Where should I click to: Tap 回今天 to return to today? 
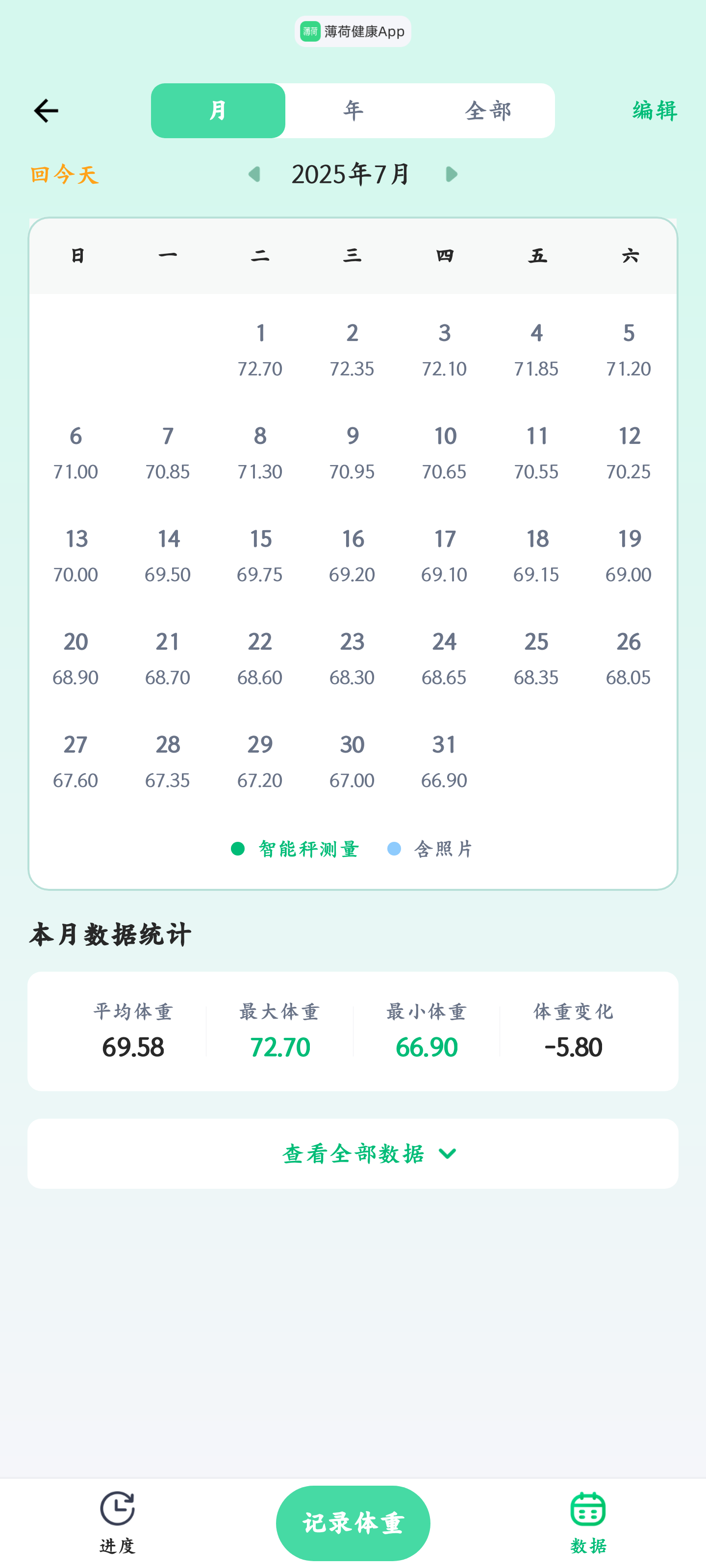coord(65,175)
